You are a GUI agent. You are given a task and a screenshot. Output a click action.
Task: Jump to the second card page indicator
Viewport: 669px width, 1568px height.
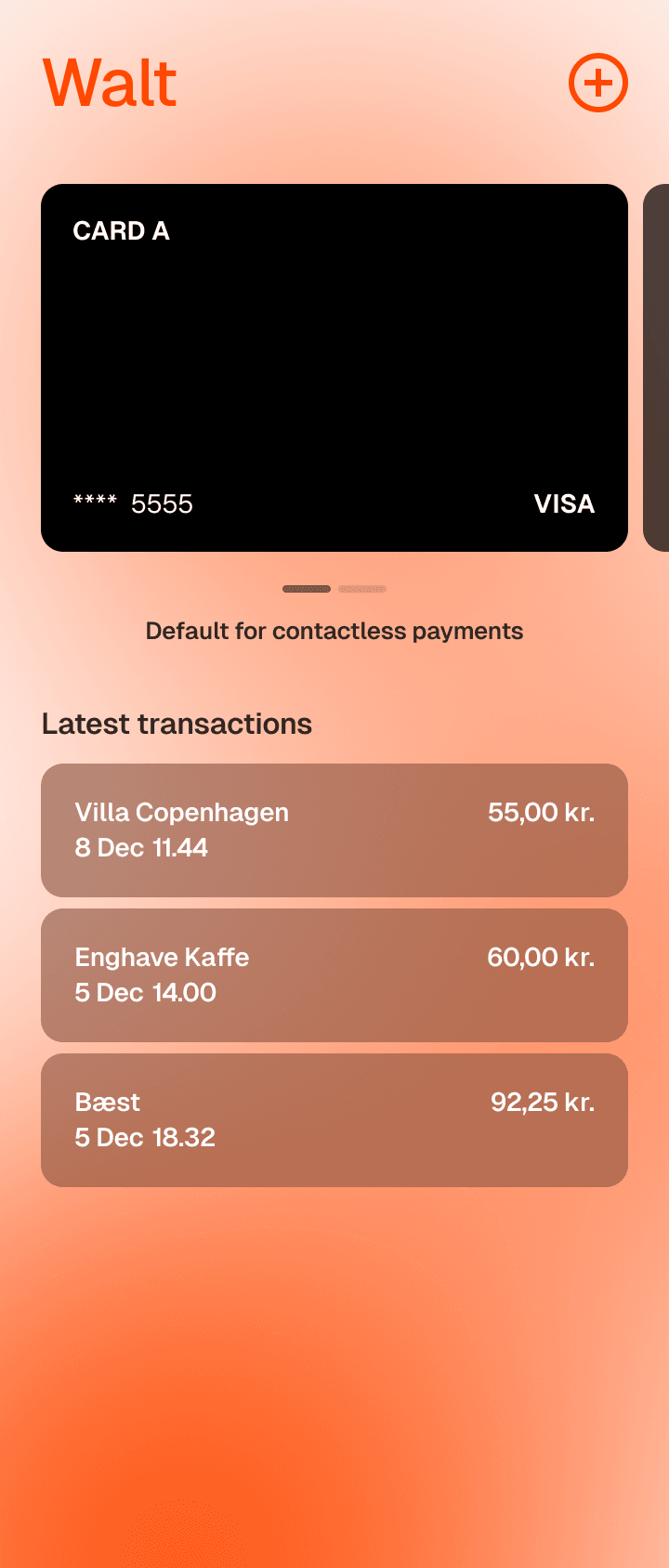(x=362, y=589)
